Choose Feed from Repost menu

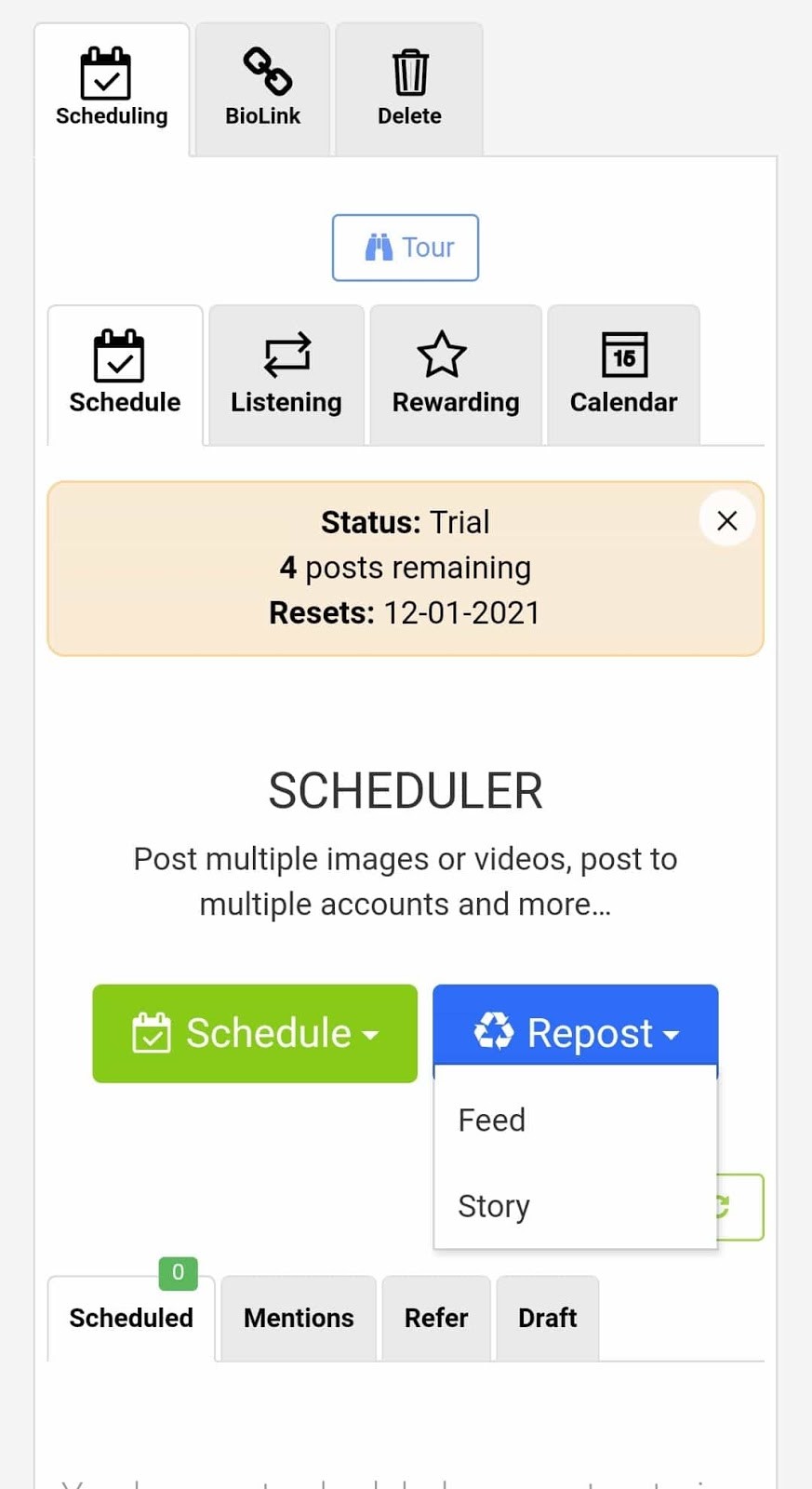575,1120
